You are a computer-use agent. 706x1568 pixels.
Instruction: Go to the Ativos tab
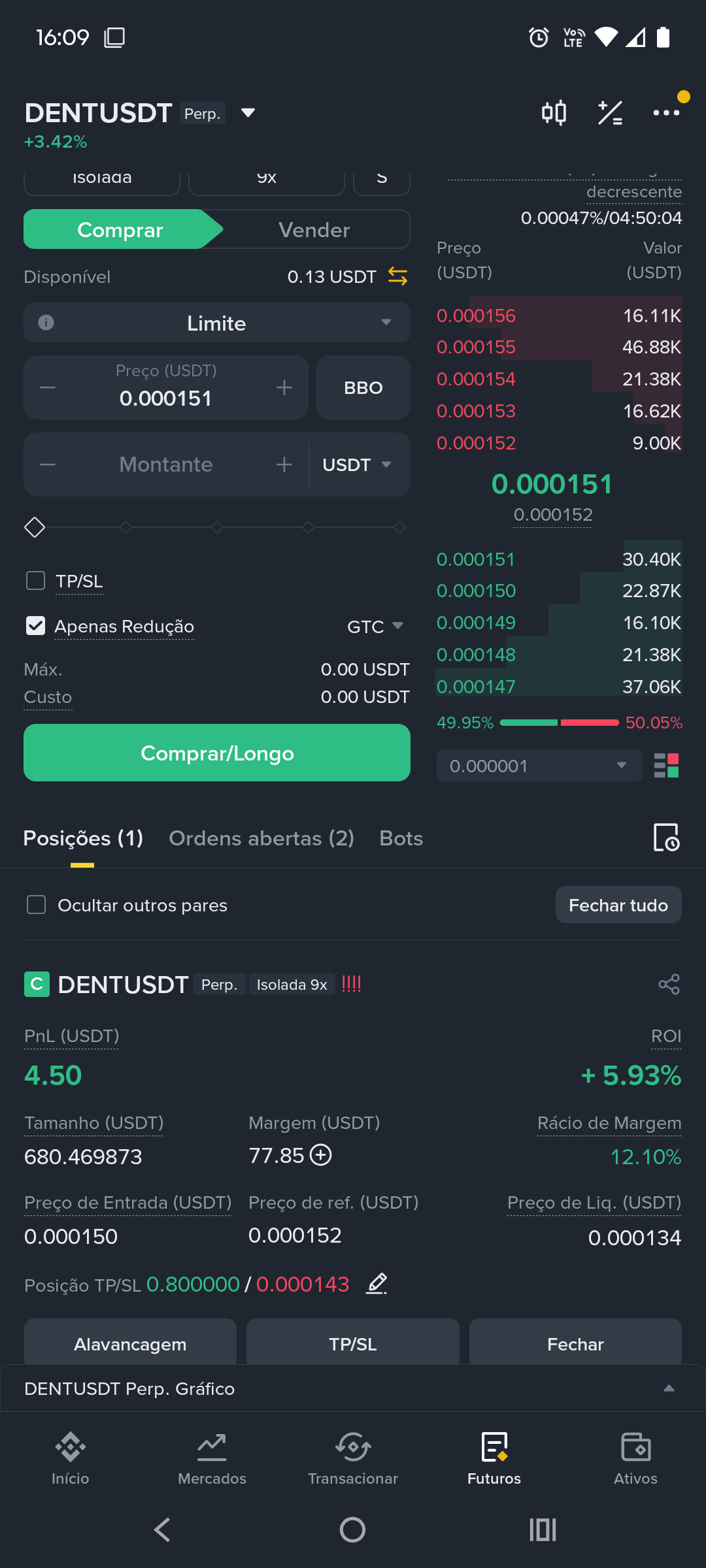pos(635,1458)
